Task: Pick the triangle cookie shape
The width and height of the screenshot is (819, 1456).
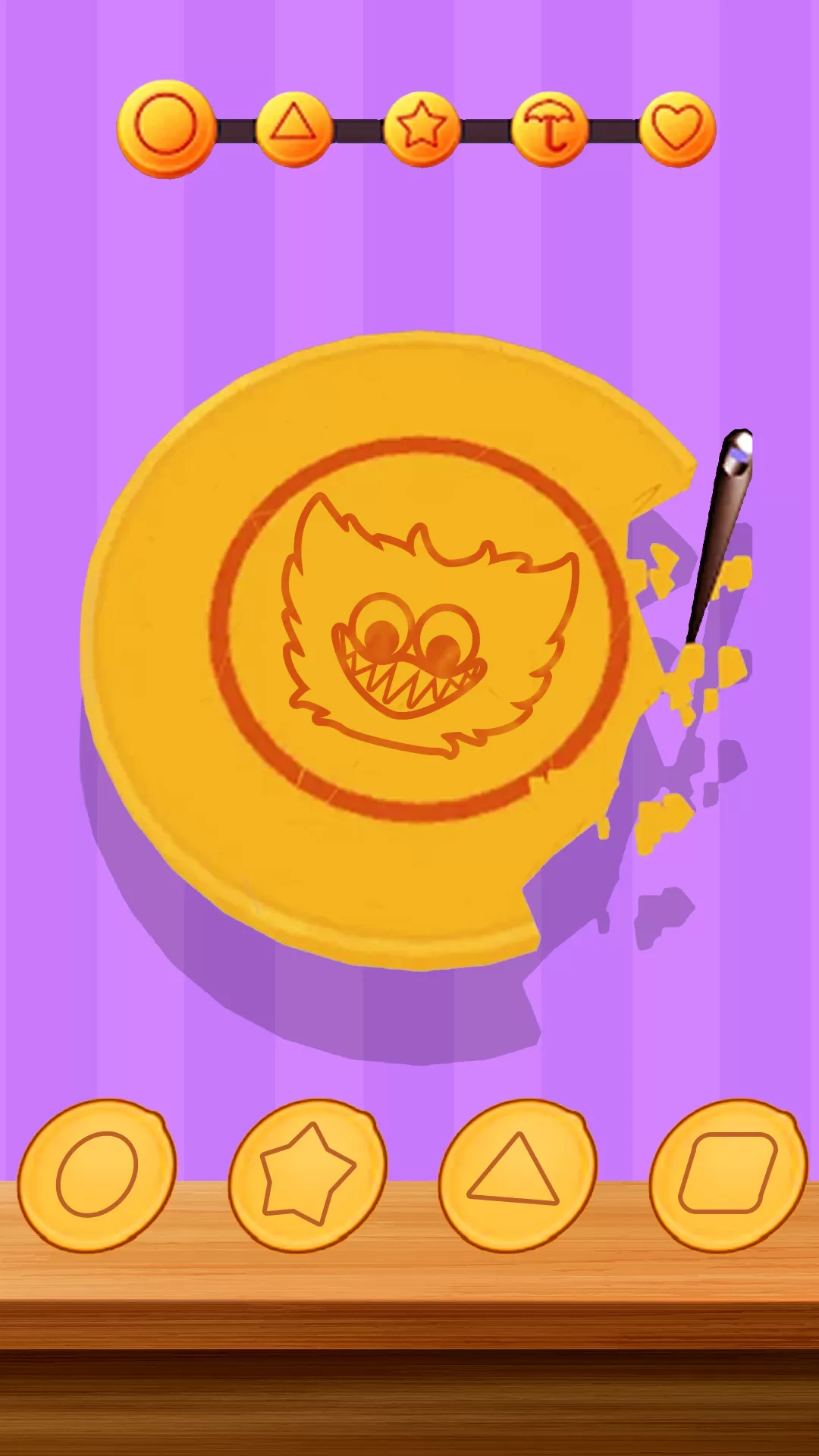Action: (x=518, y=1175)
